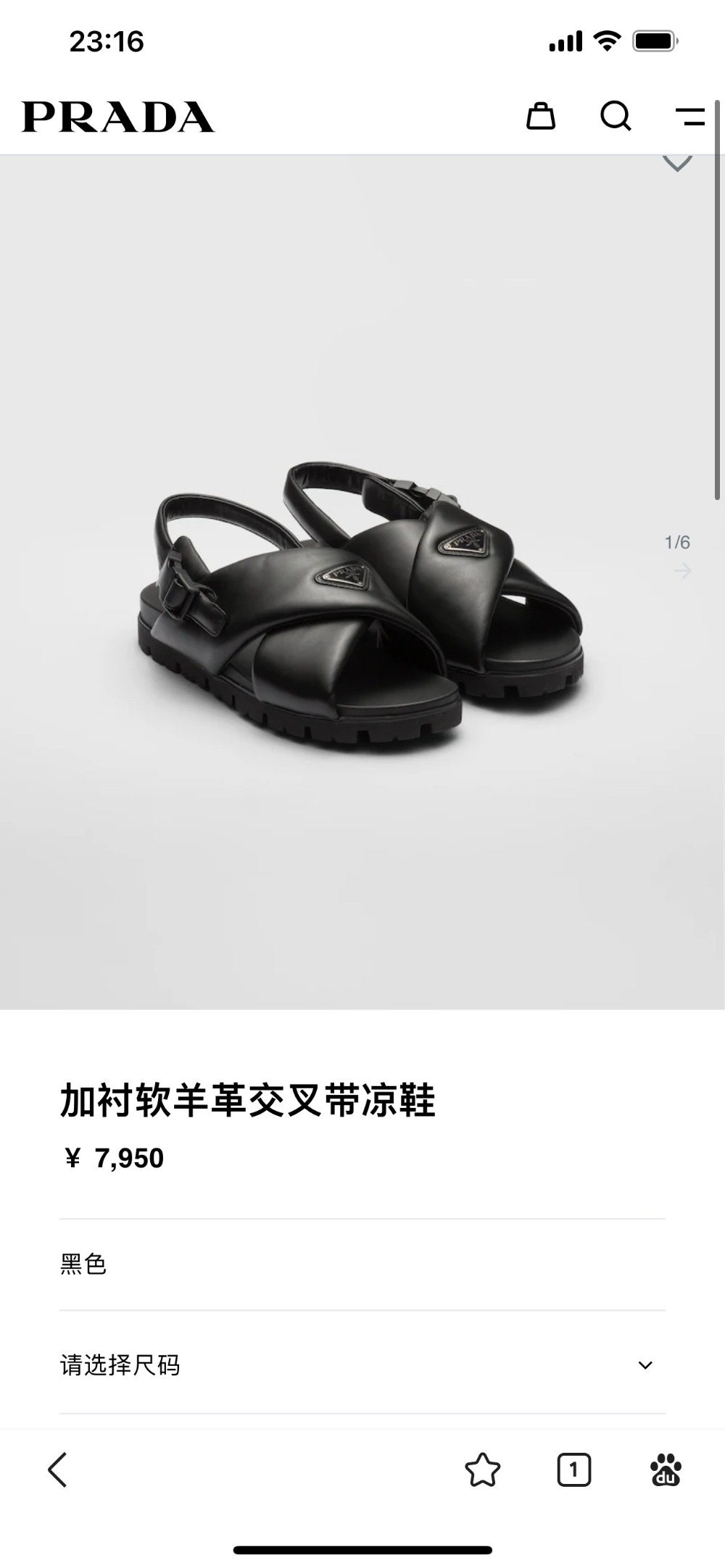Bookmark this page with the star
This screenshot has height=1568, width=725.
click(x=482, y=1470)
